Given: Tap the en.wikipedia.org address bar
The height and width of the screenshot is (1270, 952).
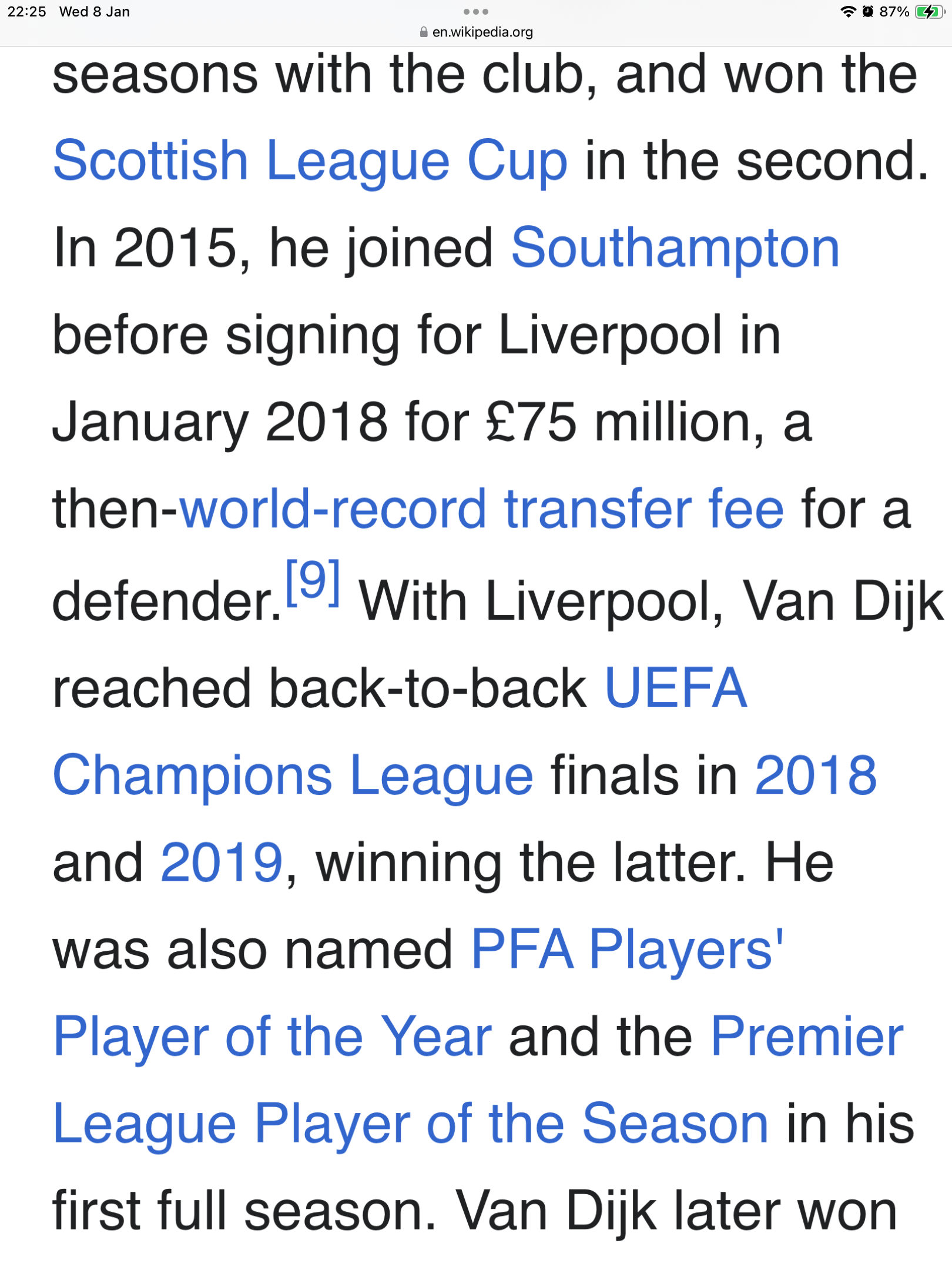Looking at the screenshot, I should 476,32.
